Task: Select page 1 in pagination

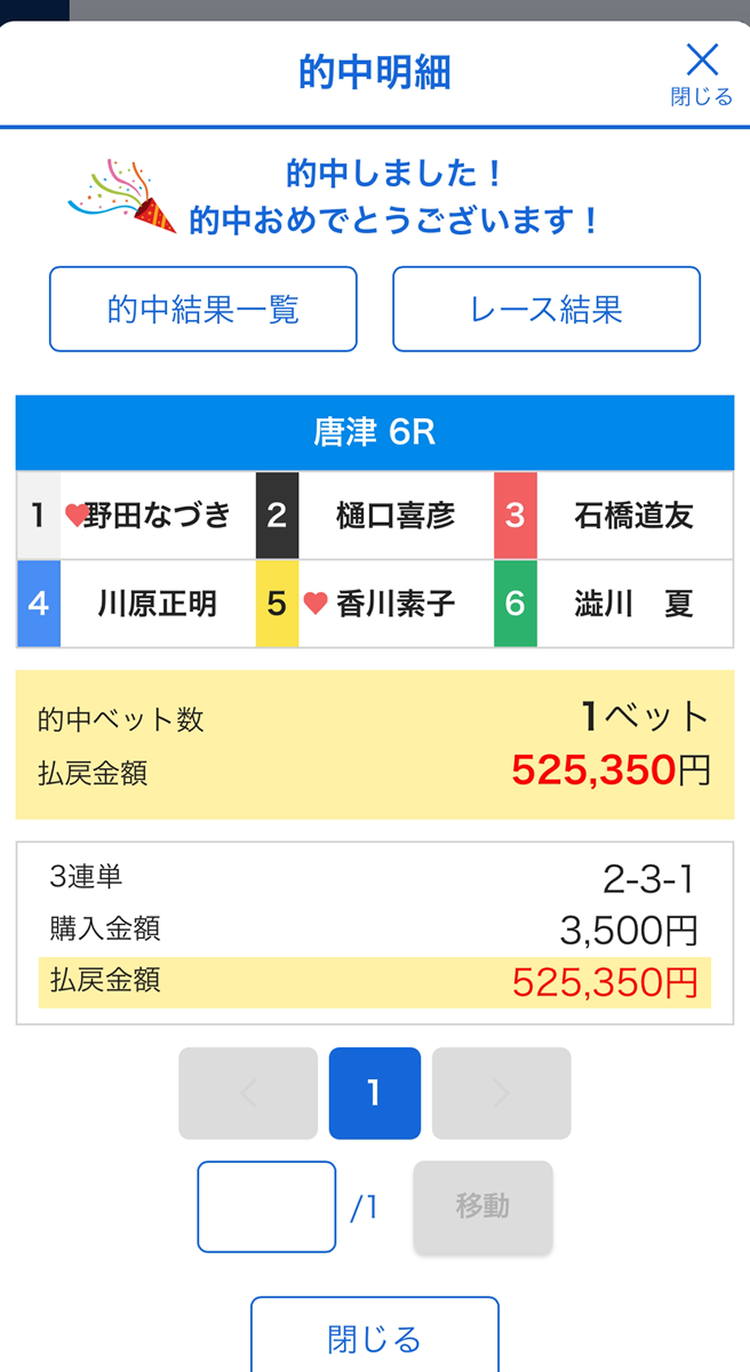Action: click(x=374, y=1093)
